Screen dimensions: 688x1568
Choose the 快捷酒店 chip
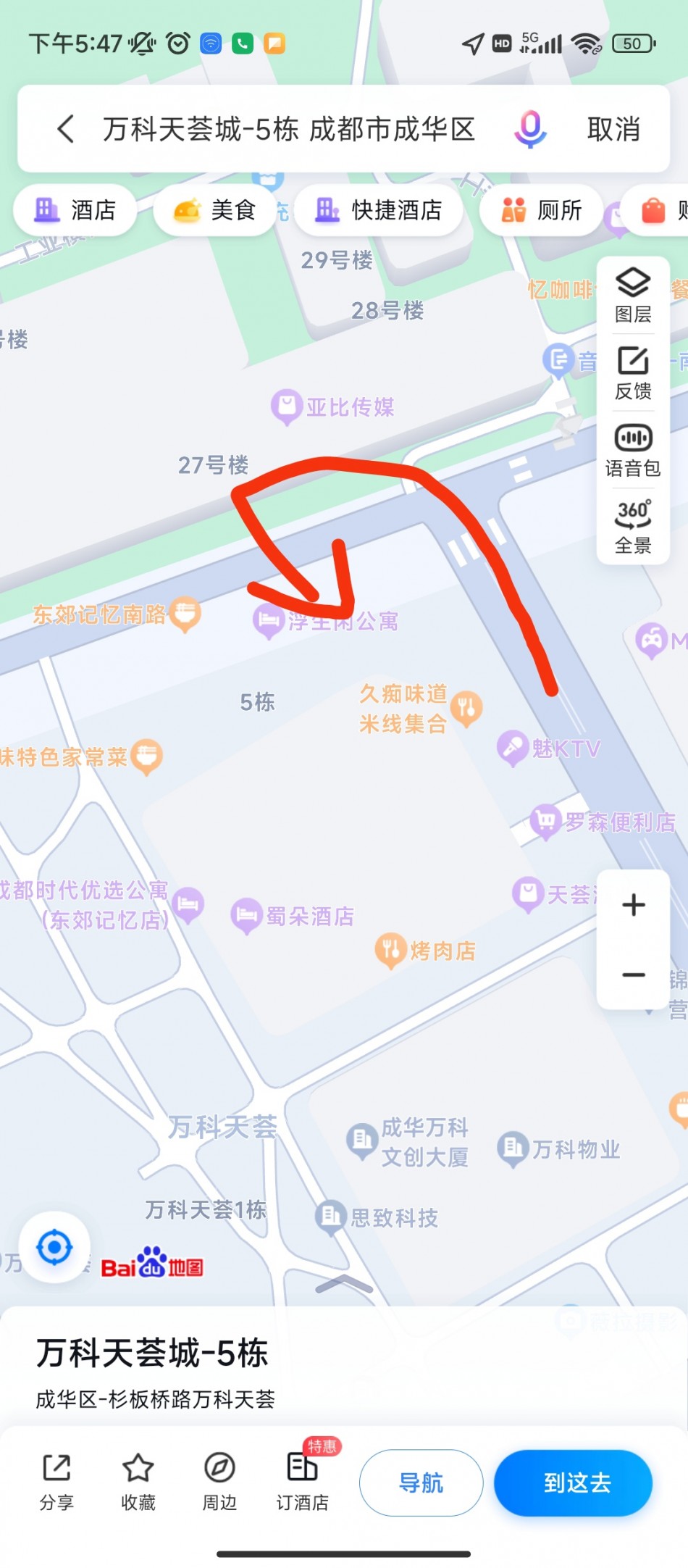pyautogui.click(x=378, y=210)
